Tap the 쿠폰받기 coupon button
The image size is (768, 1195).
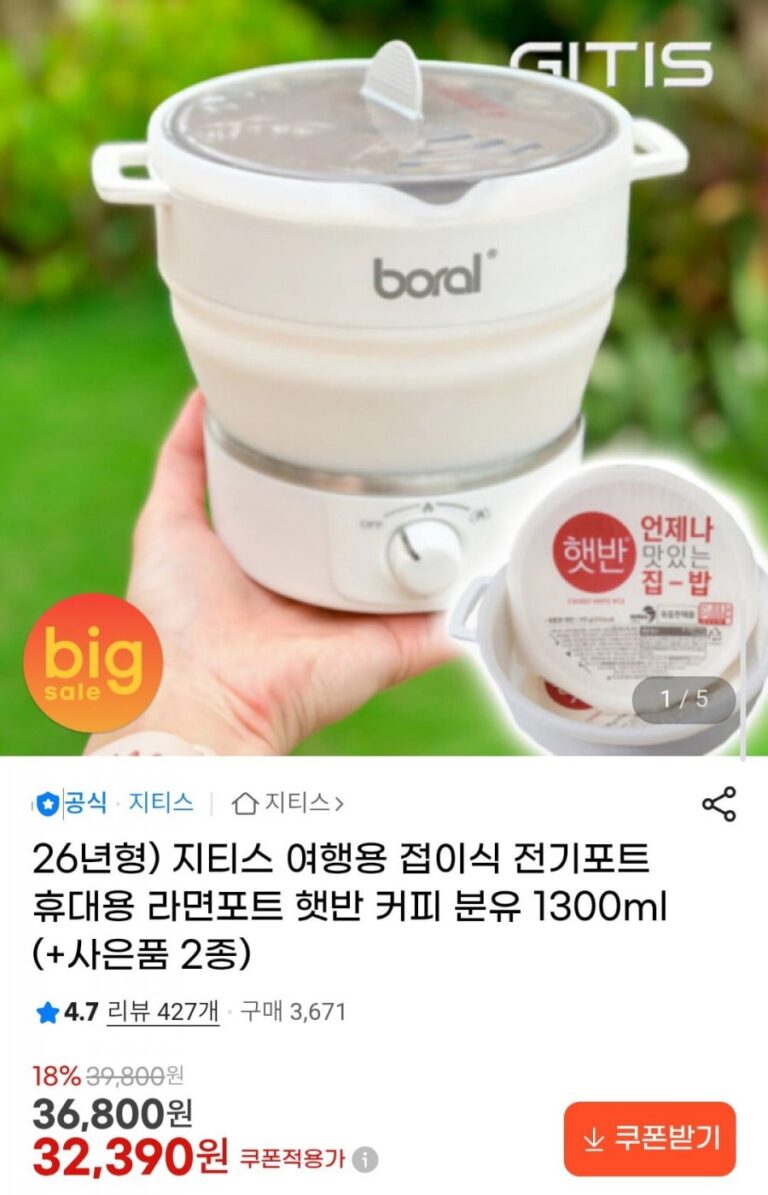point(650,1139)
